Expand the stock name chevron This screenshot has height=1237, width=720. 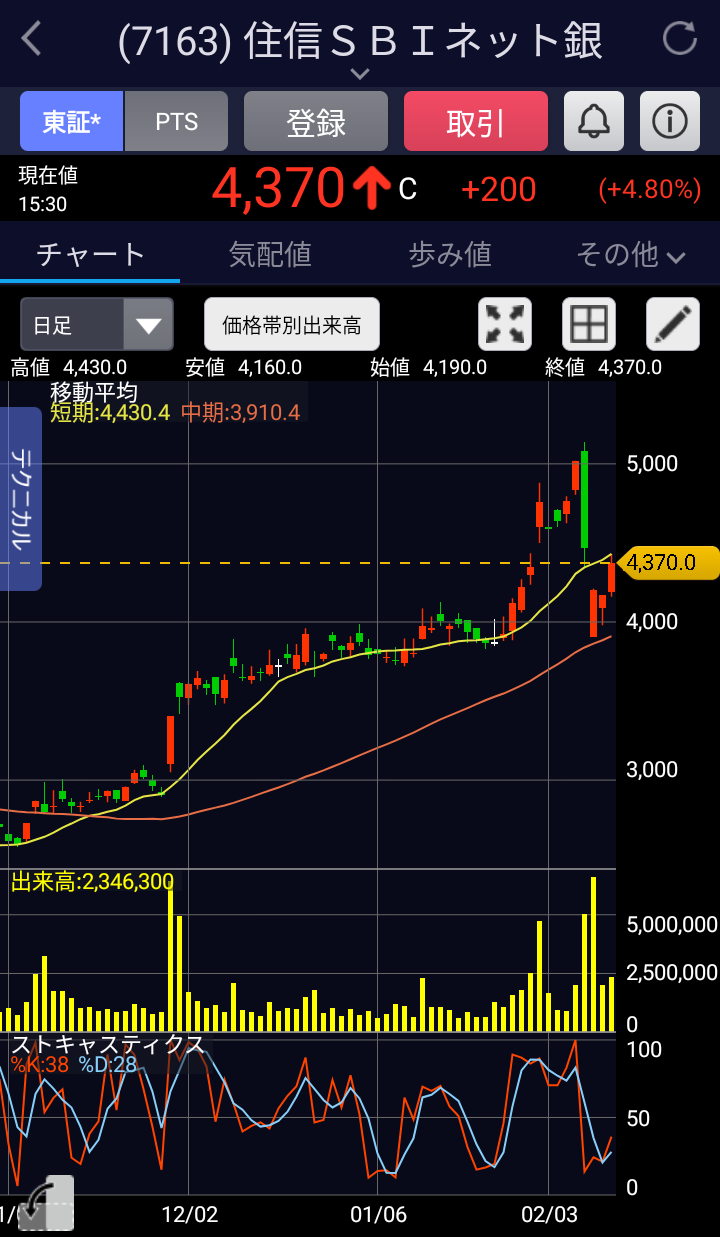click(360, 74)
